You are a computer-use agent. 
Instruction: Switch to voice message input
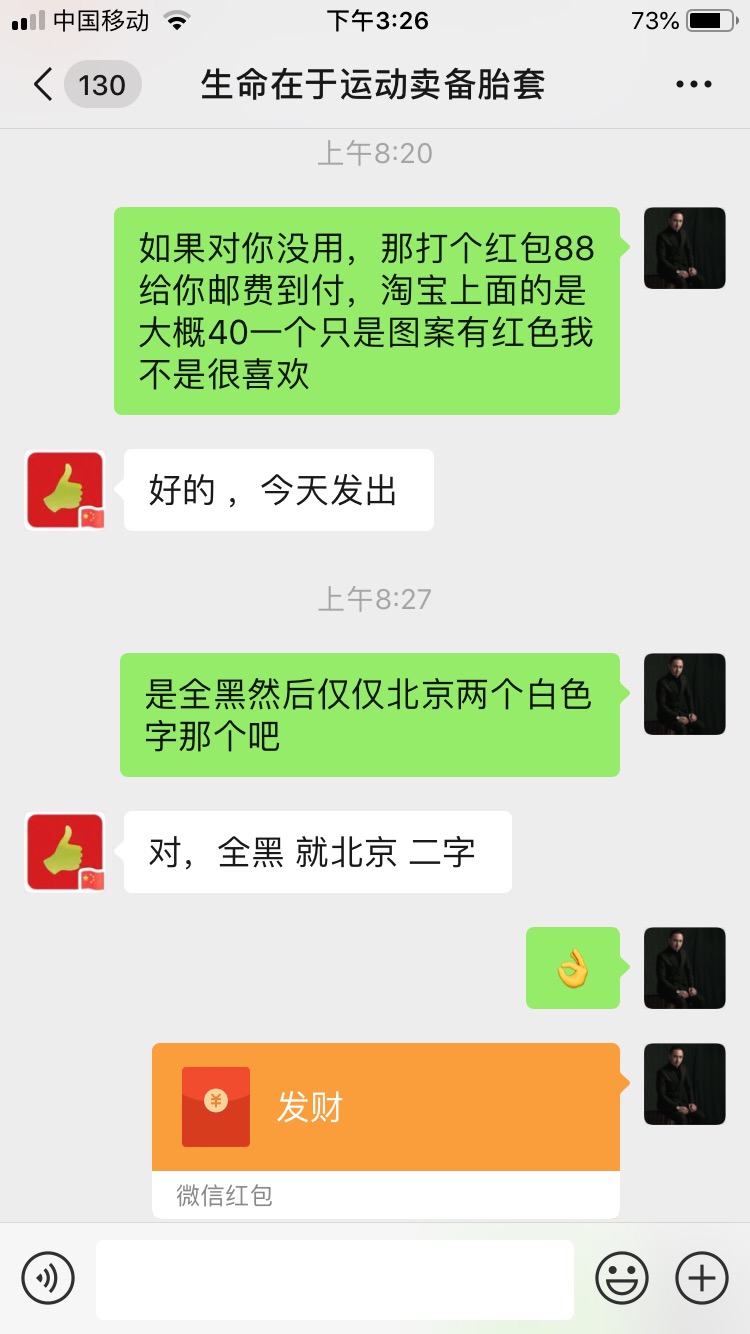pyautogui.click(x=48, y=1278)
